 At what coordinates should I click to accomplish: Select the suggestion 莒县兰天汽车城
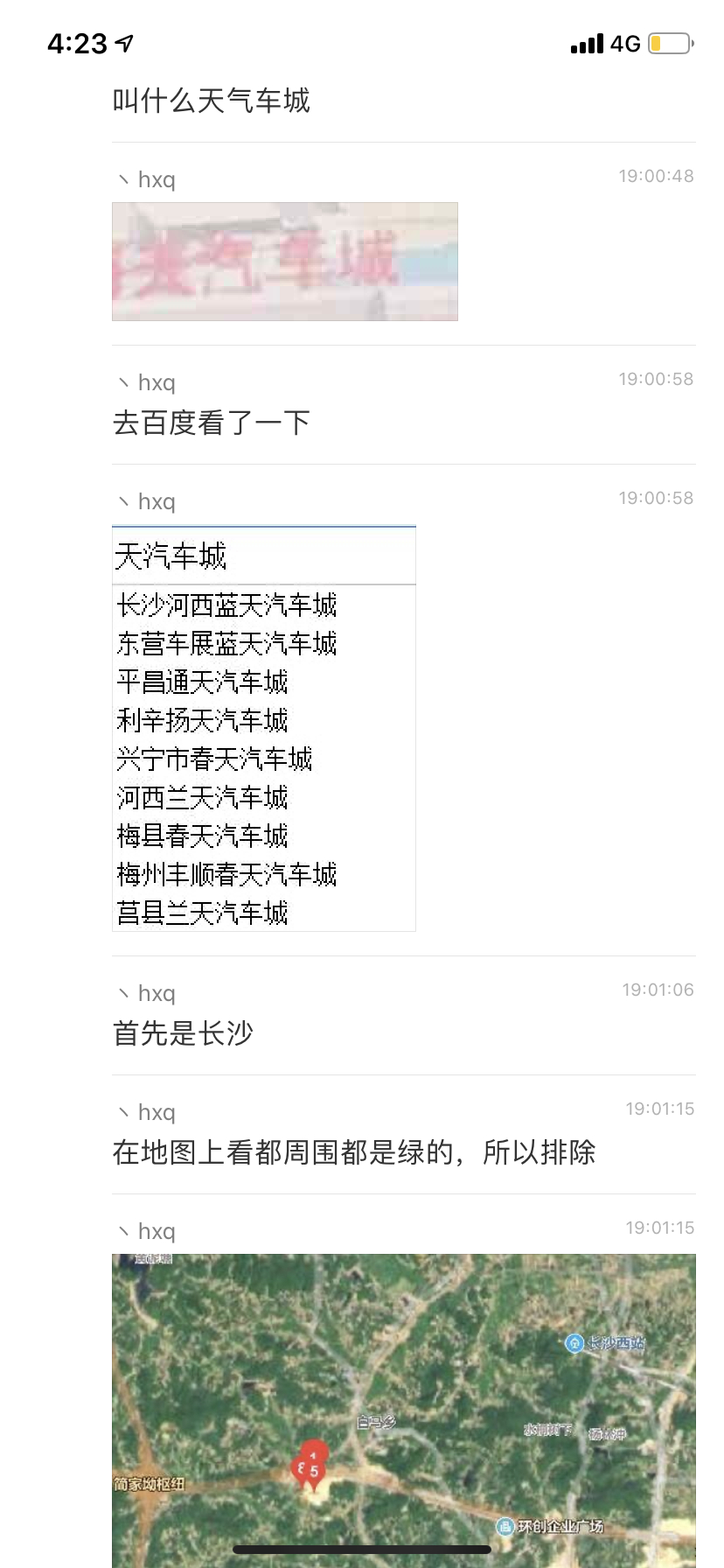coord(201,913)
